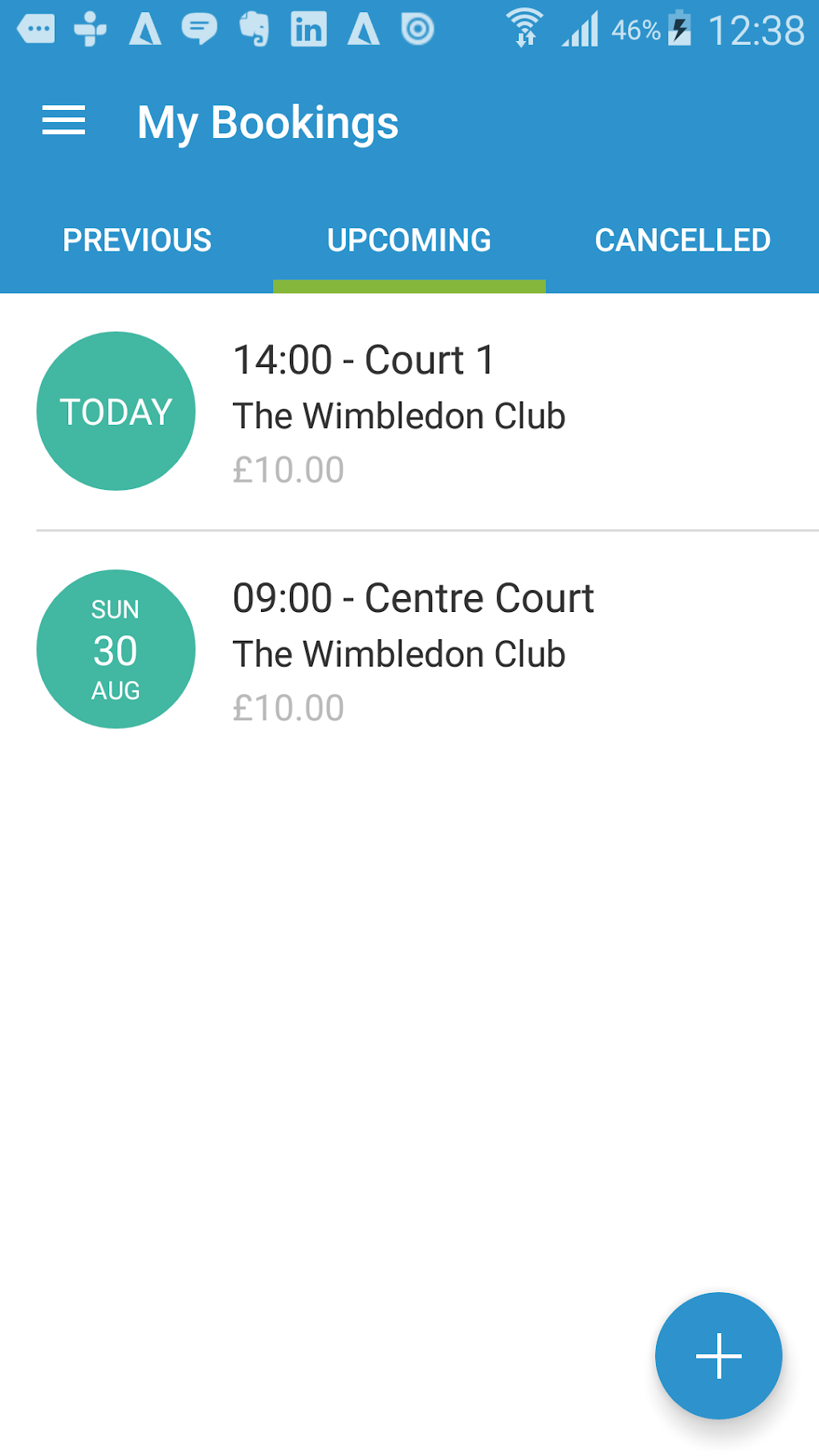Select the UPCOMING tab
The width and height of the screenshot is (819, 1456).
(409, 239)
